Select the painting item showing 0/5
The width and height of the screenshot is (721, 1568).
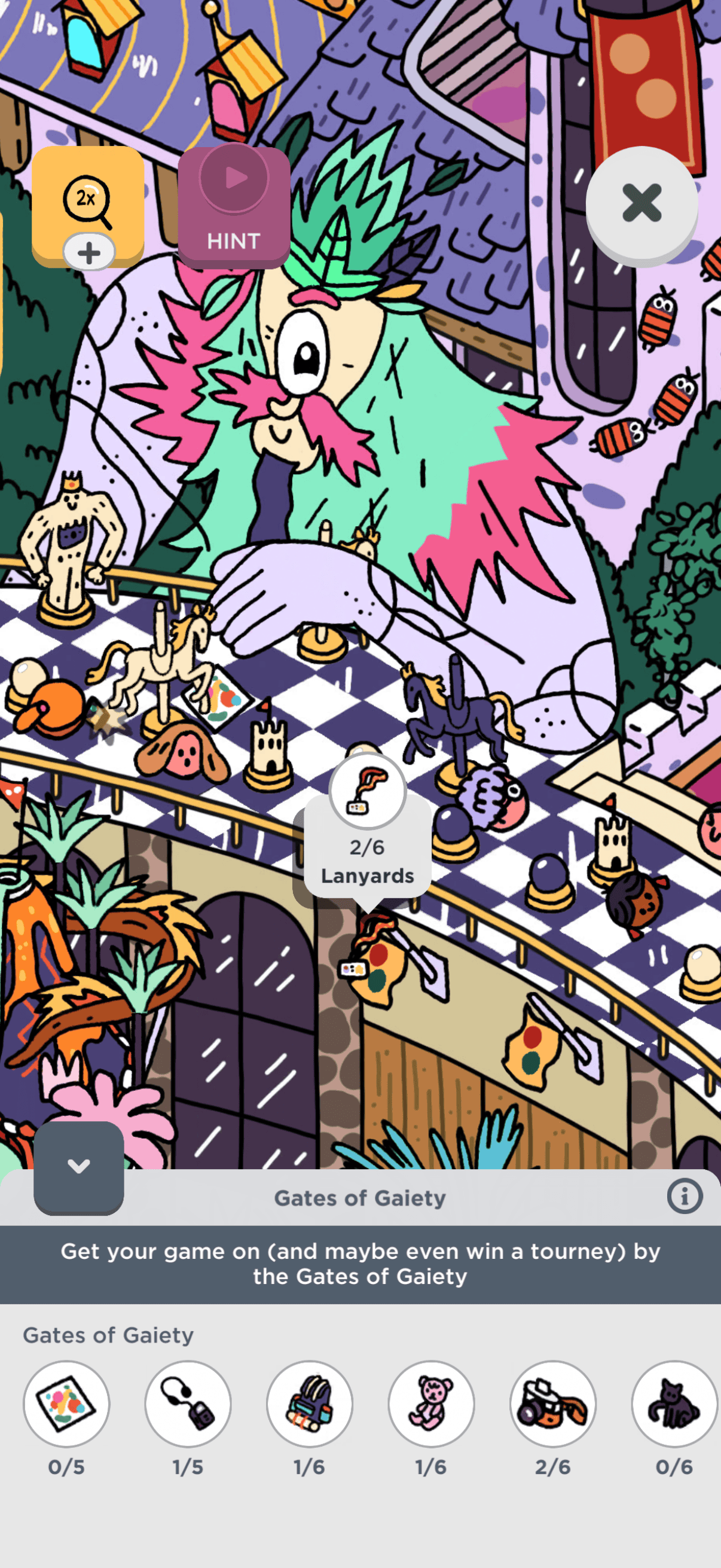pyautogui.click(x=66, y=1403)
